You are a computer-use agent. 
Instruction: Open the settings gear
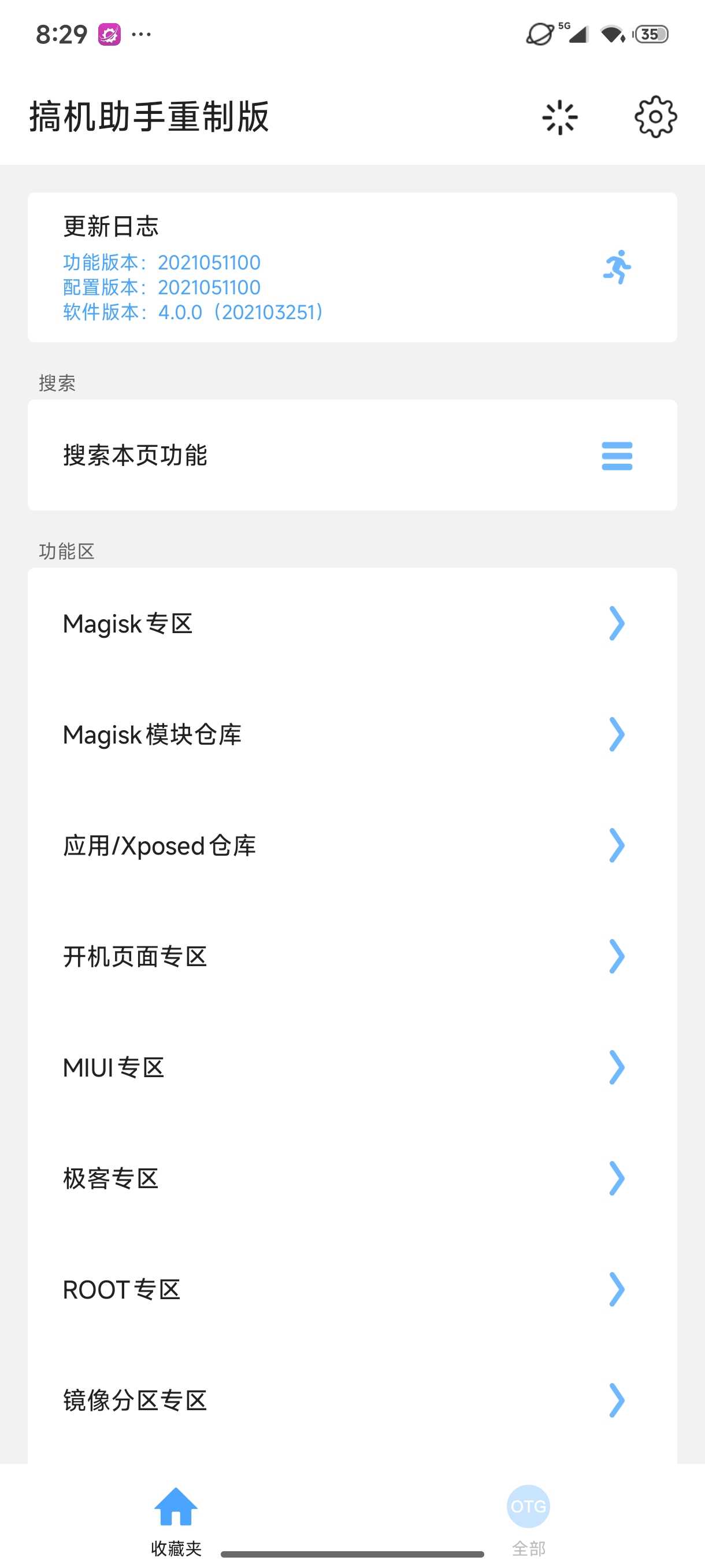click(x=655, y=117)
